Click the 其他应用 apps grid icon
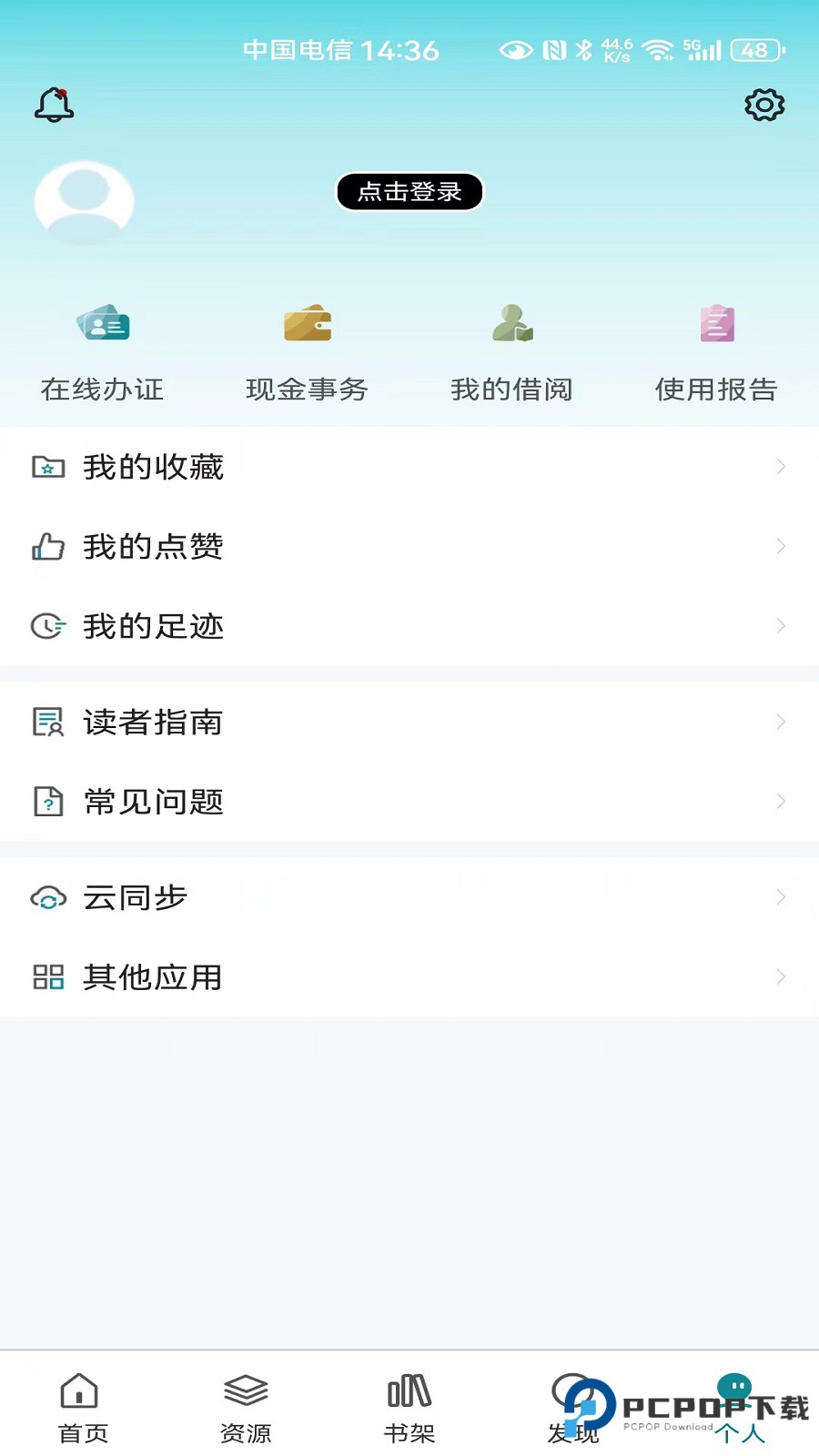This screenshot has width=819, height=1456. coord(47,977)
